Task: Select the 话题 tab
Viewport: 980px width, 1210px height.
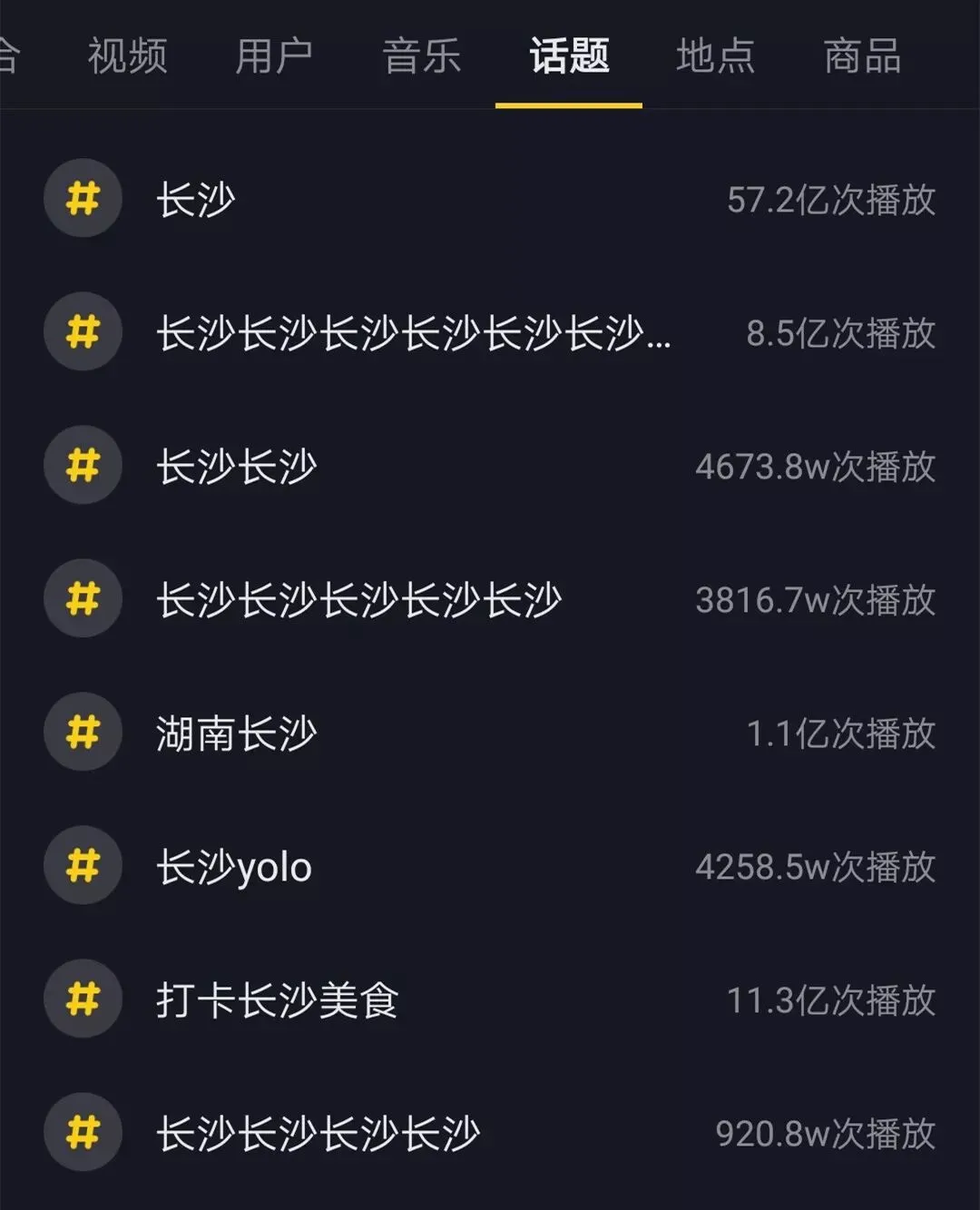Action: pyautogui.click(x=569, y=56)
